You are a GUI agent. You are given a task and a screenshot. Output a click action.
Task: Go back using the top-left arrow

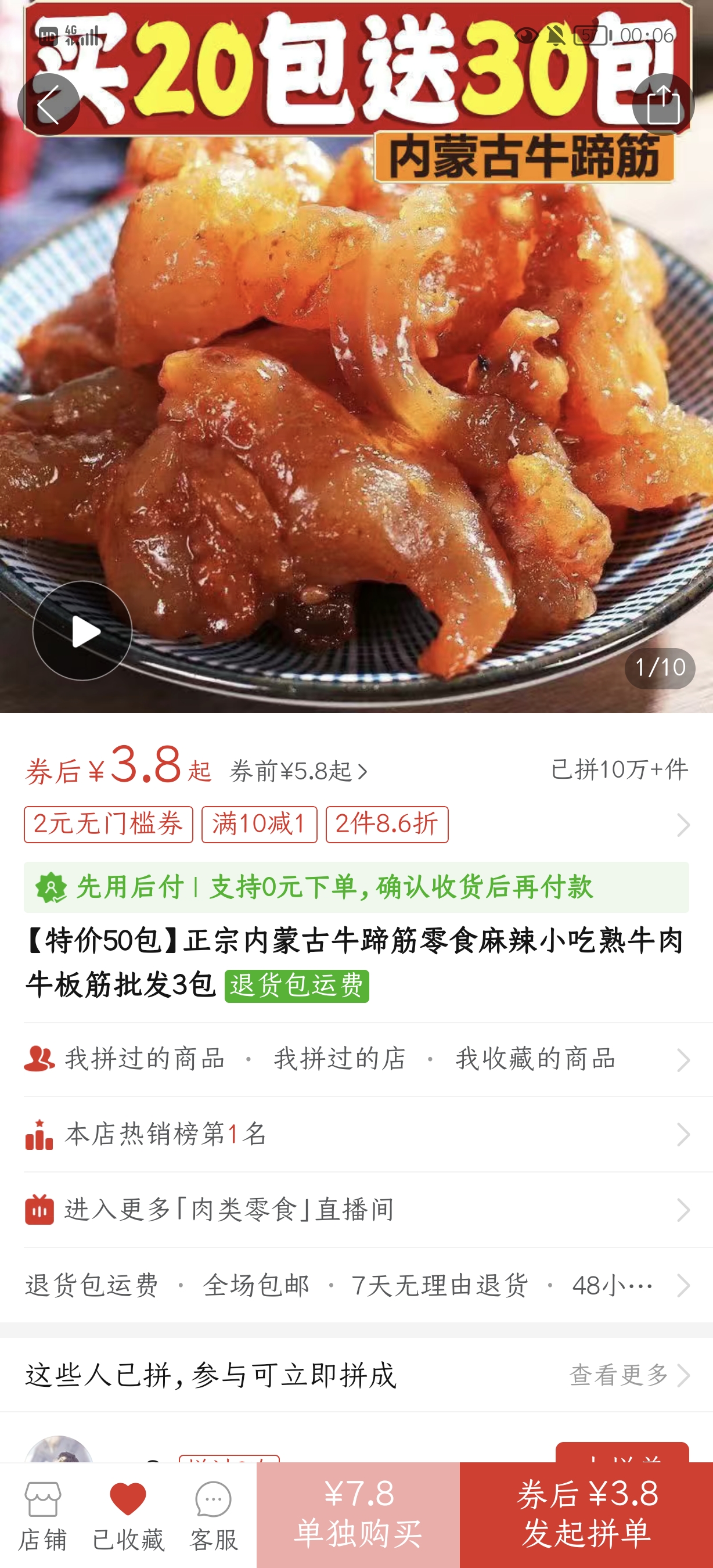pos(48,104)
